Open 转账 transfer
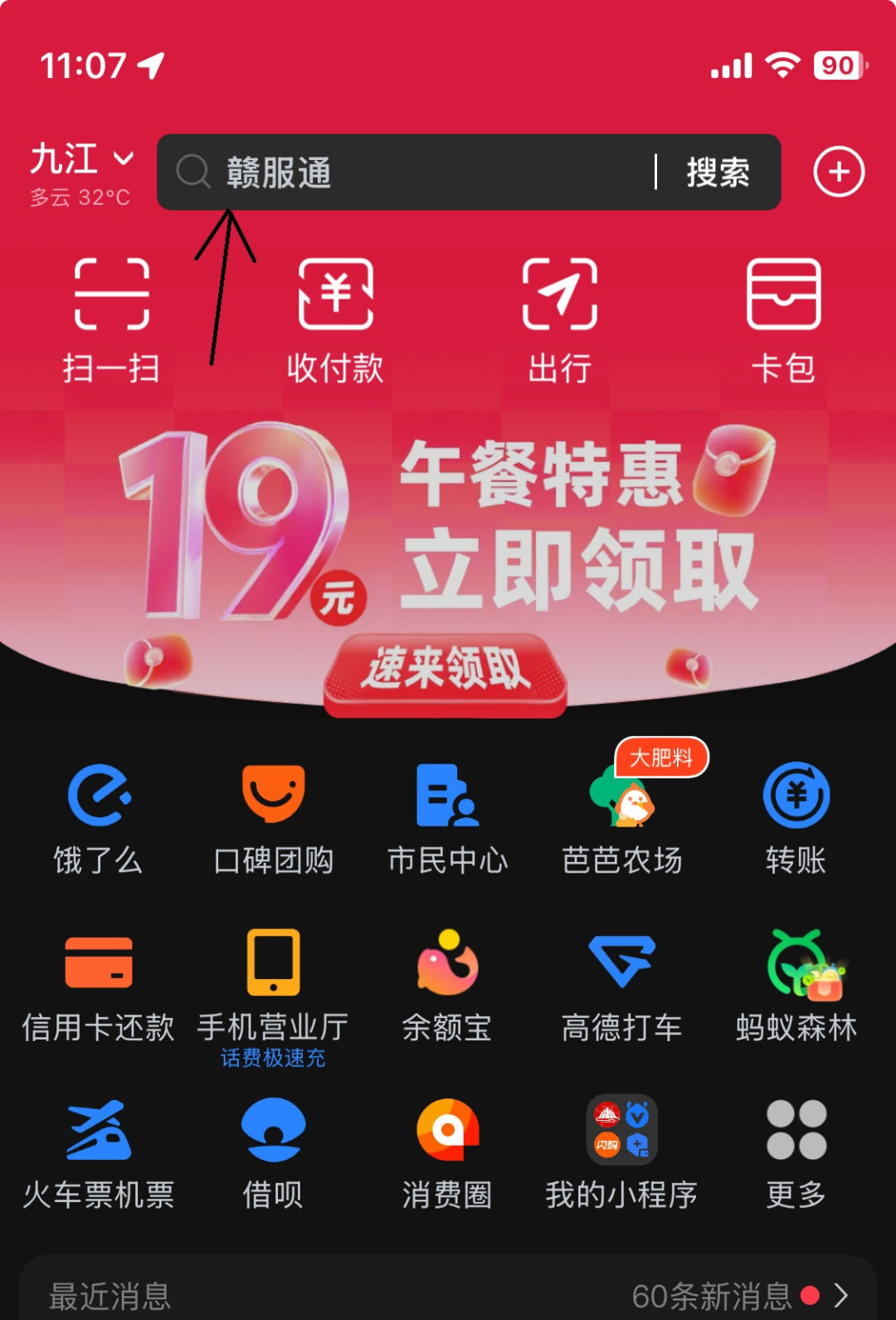The image size is (896, 1320). point(796,817)
